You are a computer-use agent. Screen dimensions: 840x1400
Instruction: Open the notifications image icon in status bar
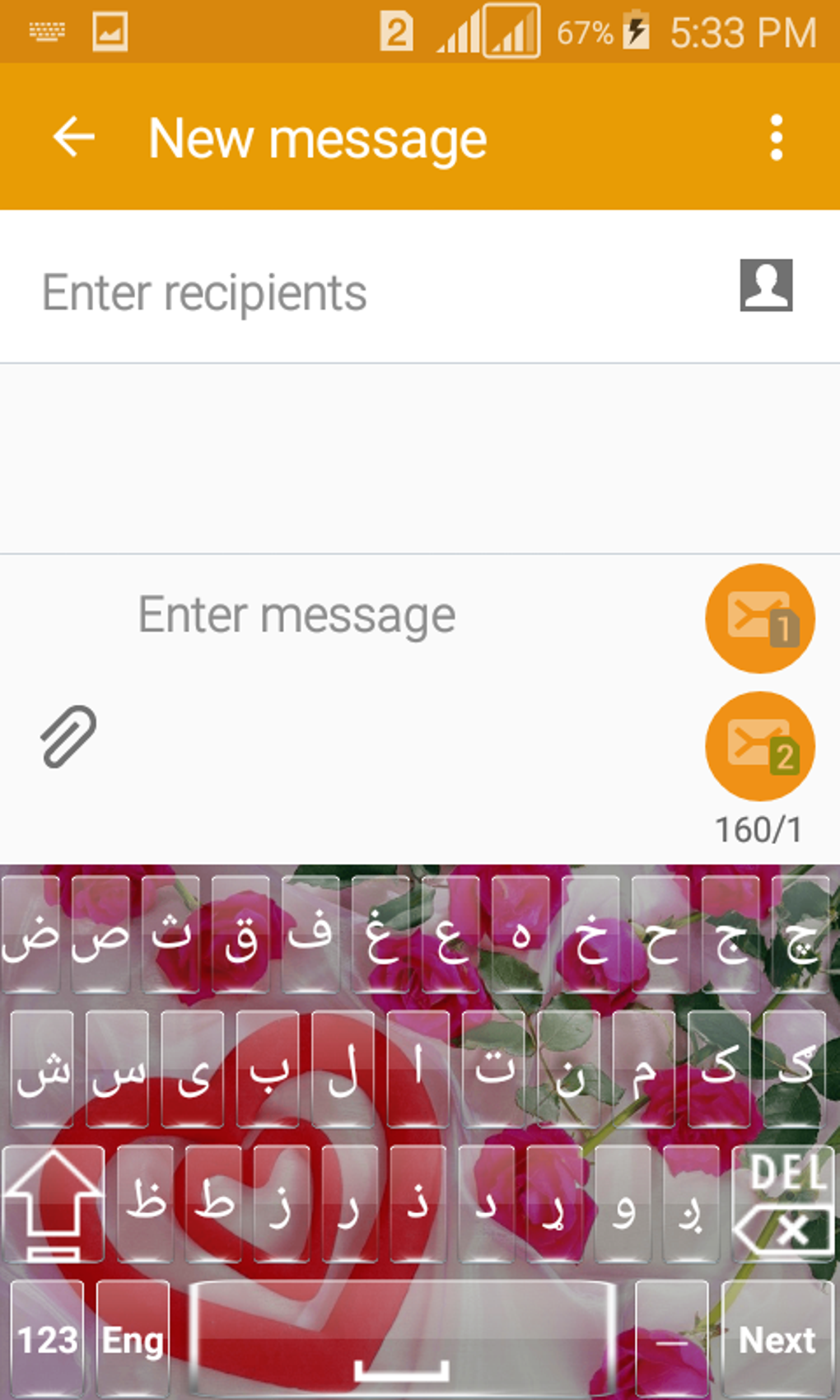click(111, 31)
